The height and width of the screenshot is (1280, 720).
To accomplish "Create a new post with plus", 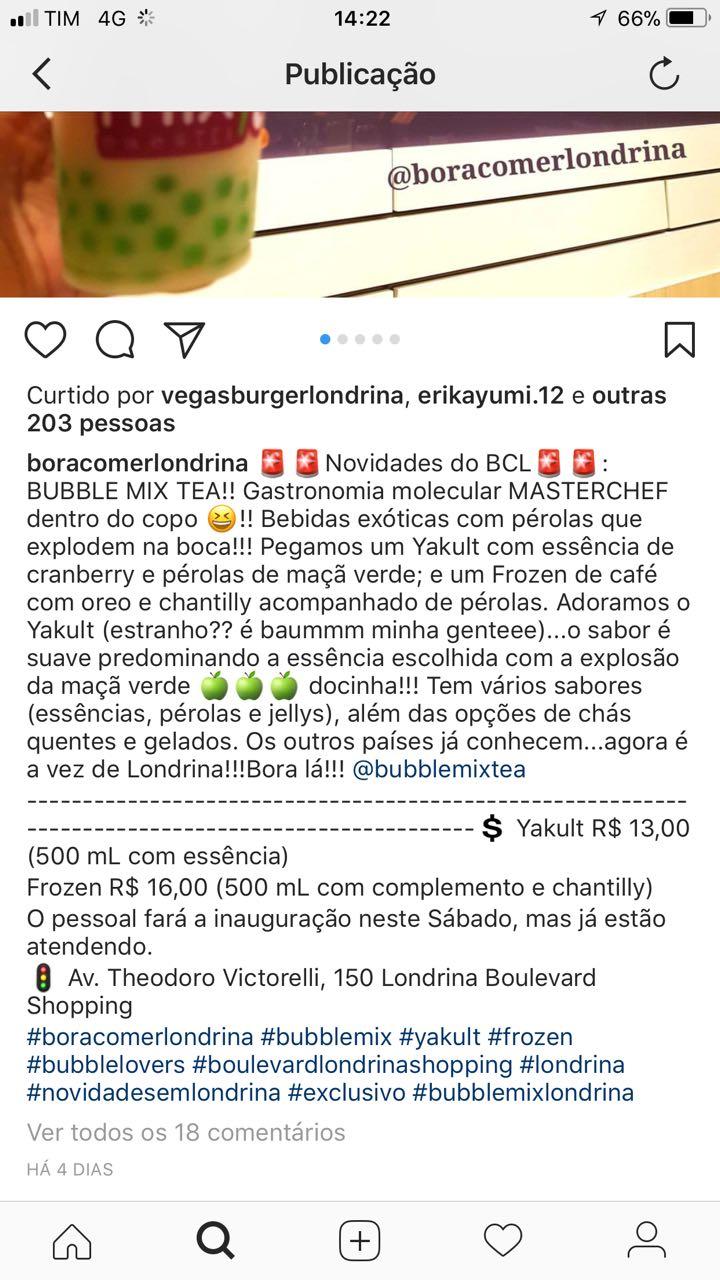I will click(x=360, y=1241).
